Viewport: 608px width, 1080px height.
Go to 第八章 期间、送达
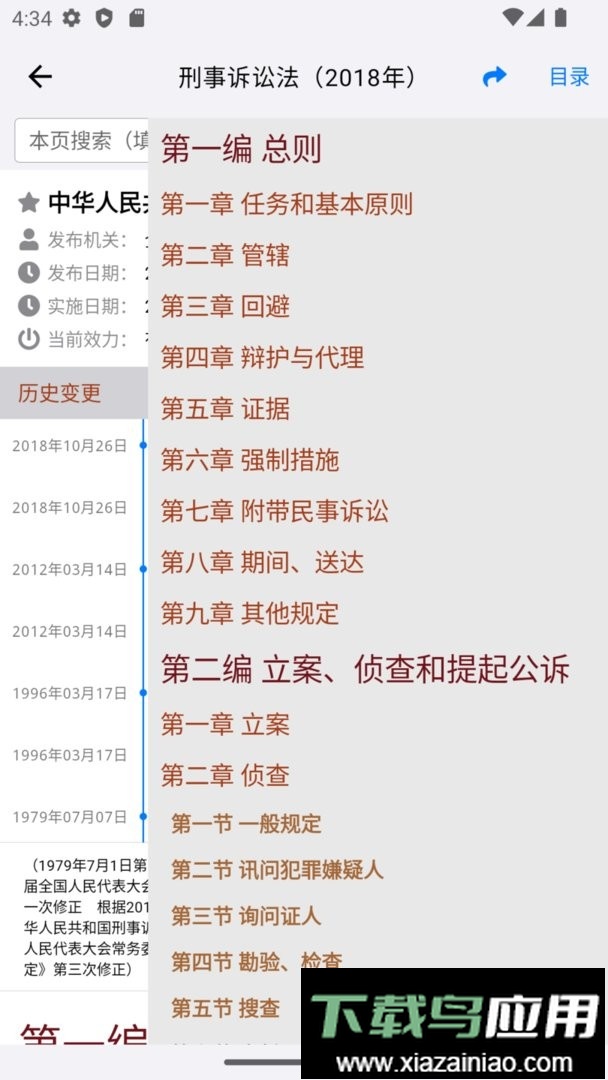[262, 562]
